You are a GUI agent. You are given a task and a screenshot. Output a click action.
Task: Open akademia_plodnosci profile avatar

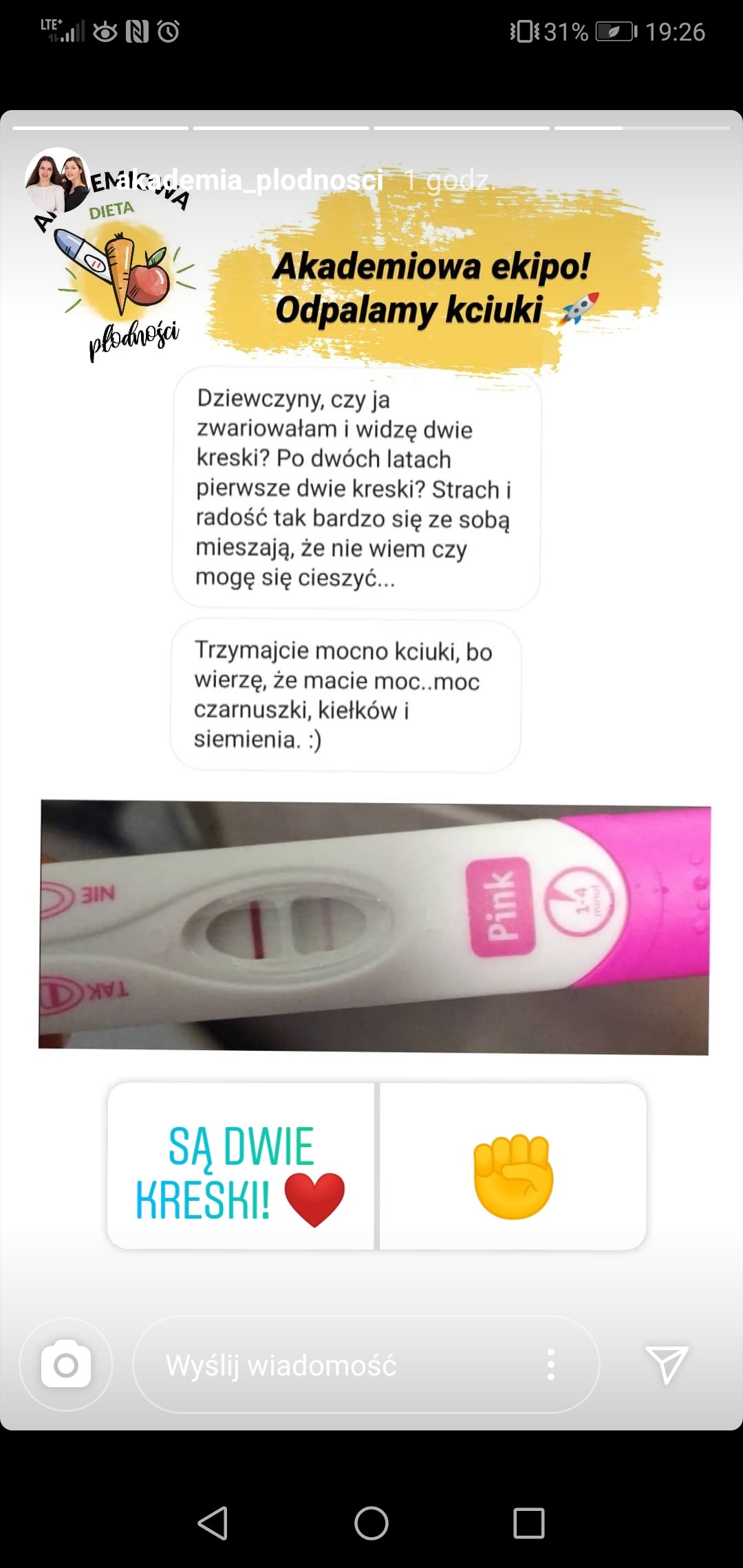click(x=58, y=180)
